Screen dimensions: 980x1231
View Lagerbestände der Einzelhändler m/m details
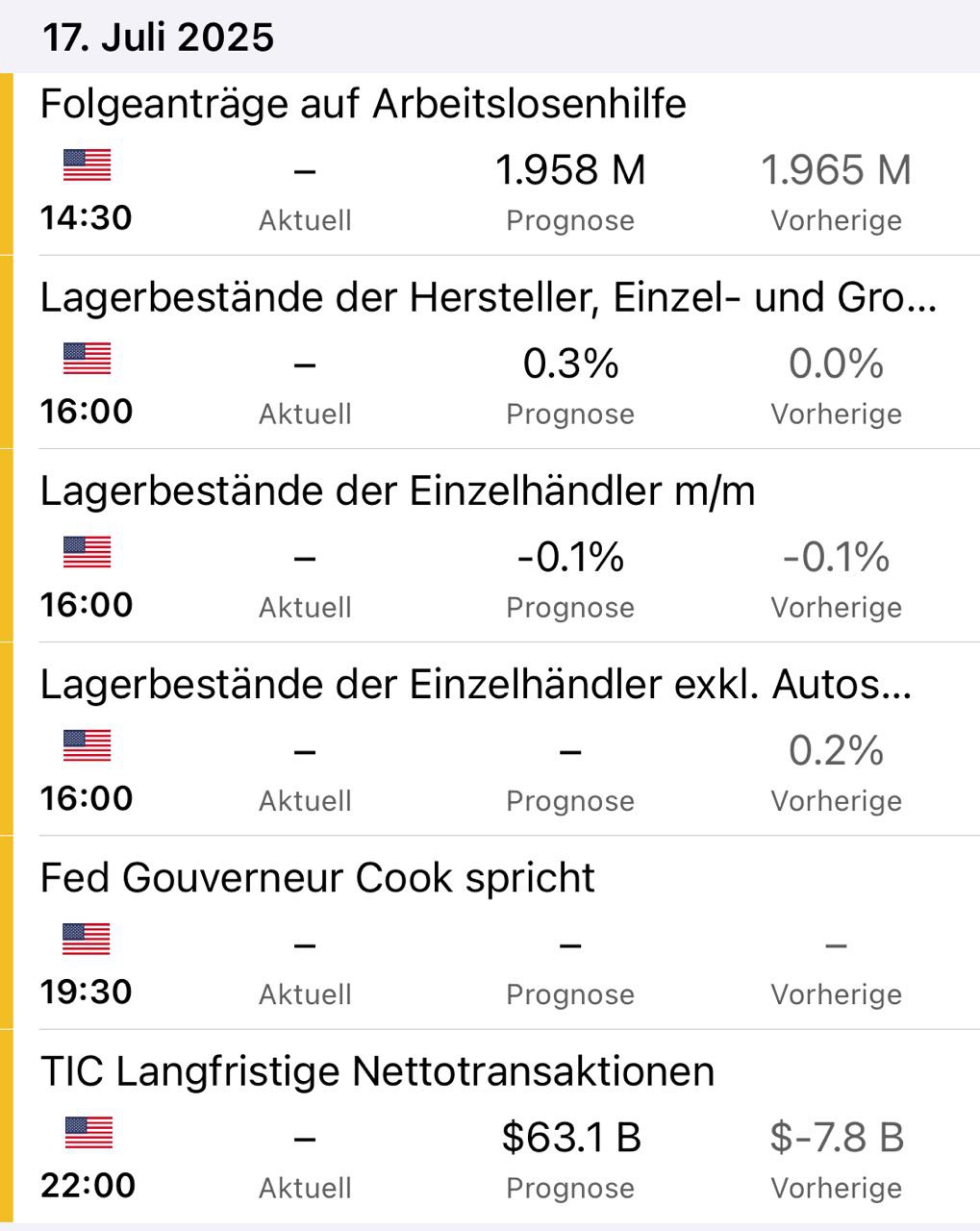click(397, 491)
